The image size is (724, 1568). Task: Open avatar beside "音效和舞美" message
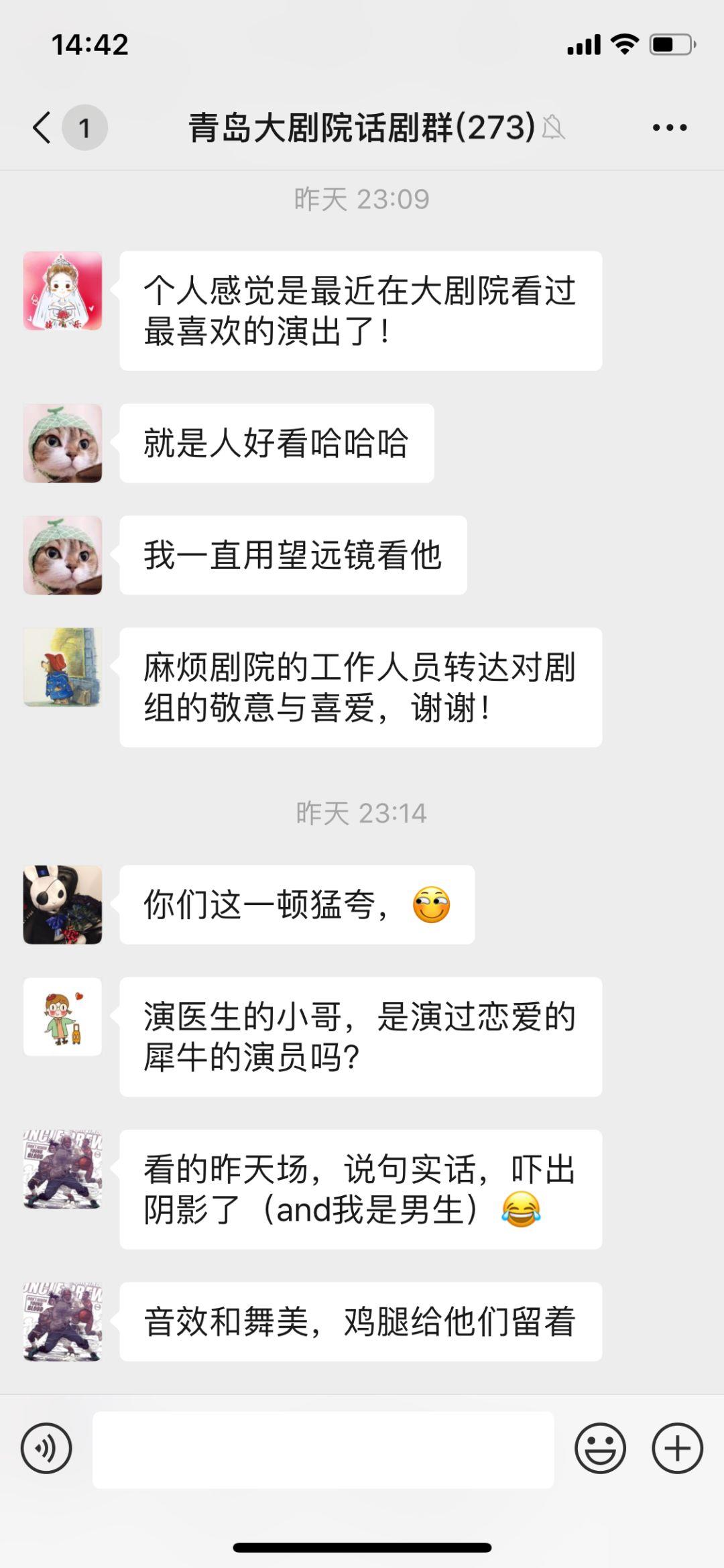(x=63, y=1321)
